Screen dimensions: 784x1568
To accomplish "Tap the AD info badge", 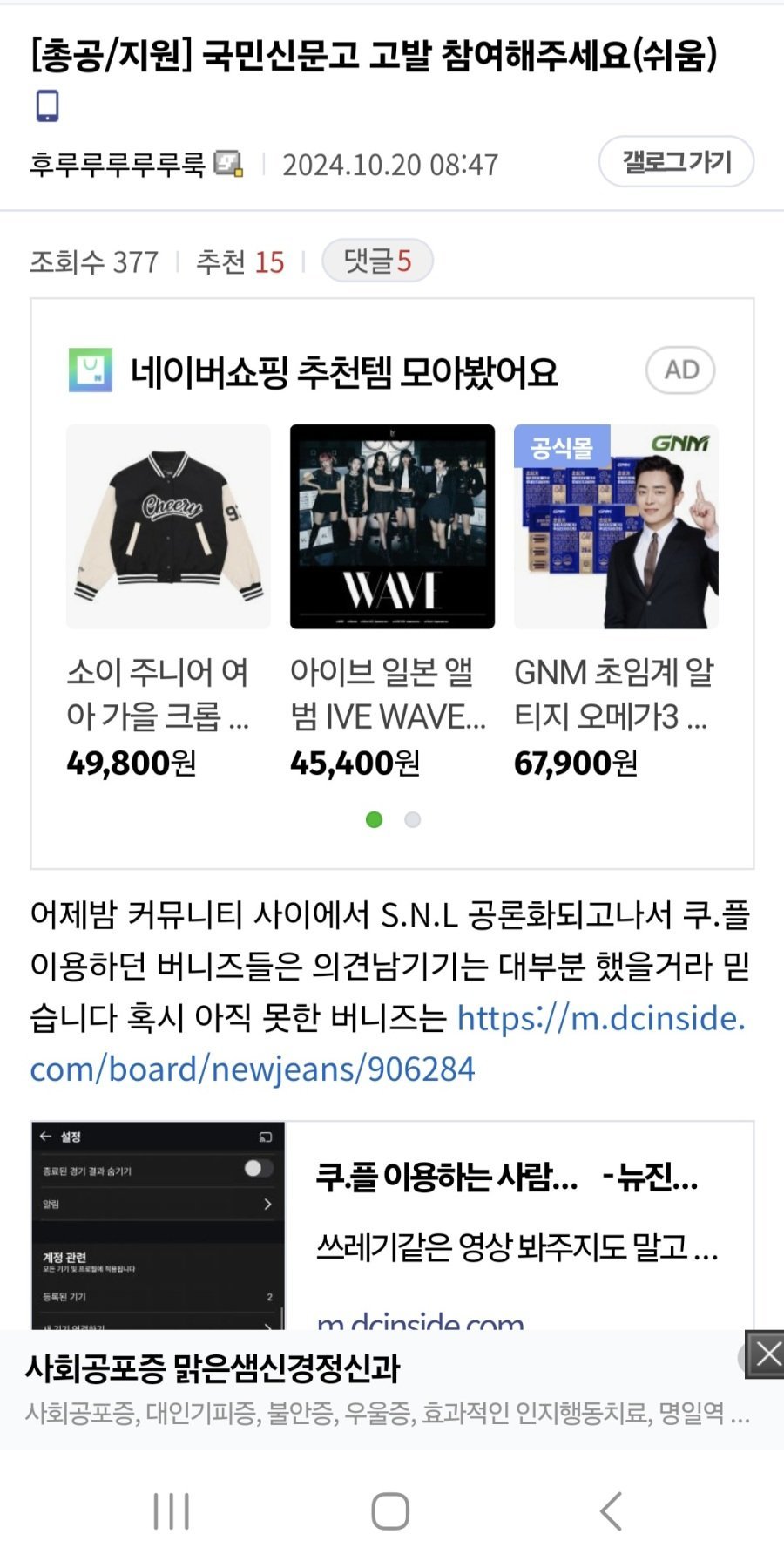I will (680, 370).
